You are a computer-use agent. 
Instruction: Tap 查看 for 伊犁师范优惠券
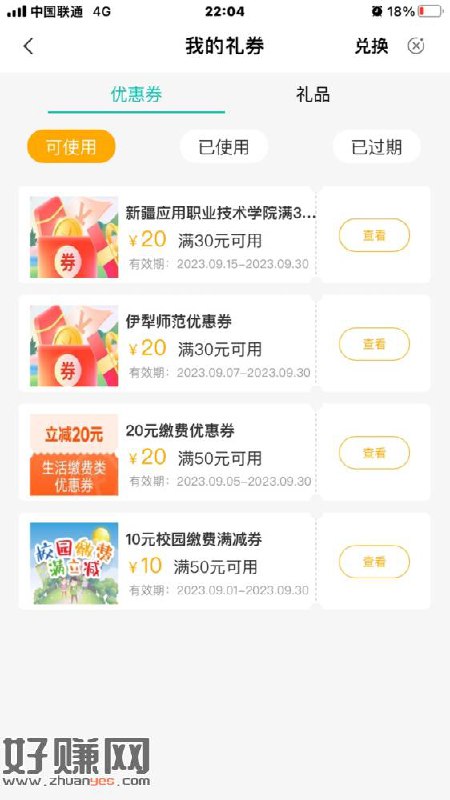click(x=374, y=344)
